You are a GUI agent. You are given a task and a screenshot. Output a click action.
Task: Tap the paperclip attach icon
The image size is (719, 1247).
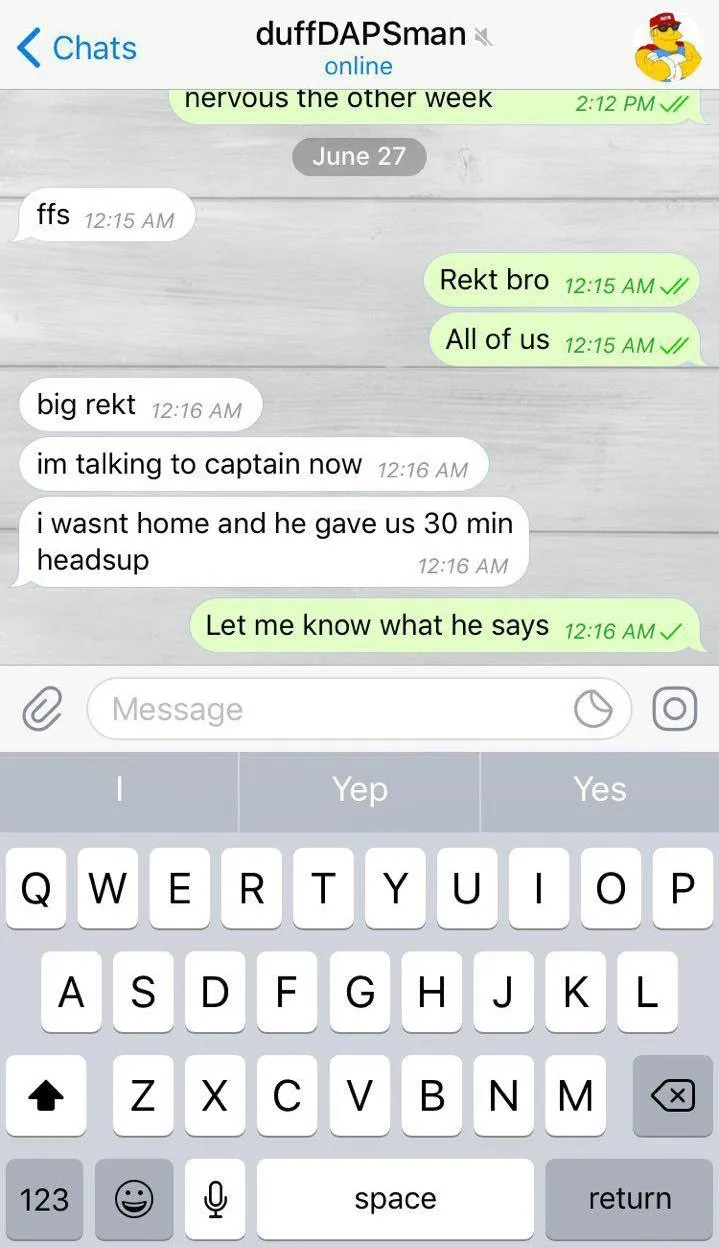pos(42,709)
